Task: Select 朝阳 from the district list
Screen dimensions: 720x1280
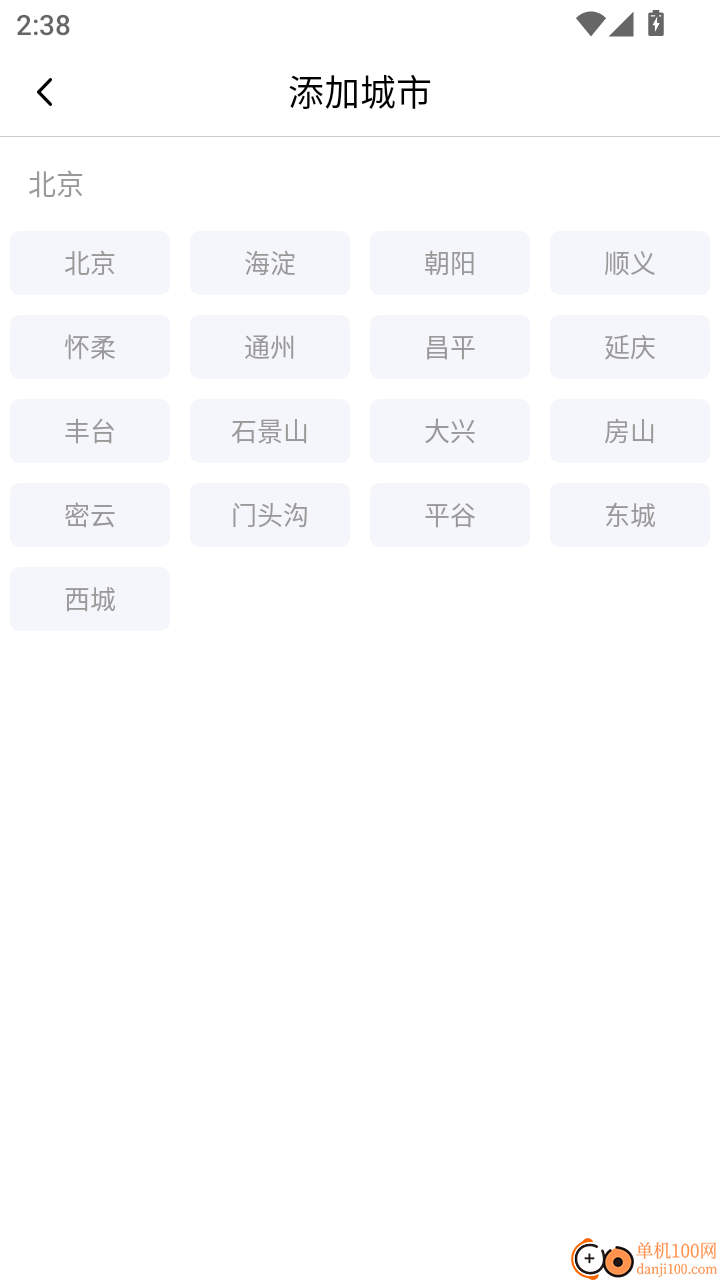Action: (449, 263)
